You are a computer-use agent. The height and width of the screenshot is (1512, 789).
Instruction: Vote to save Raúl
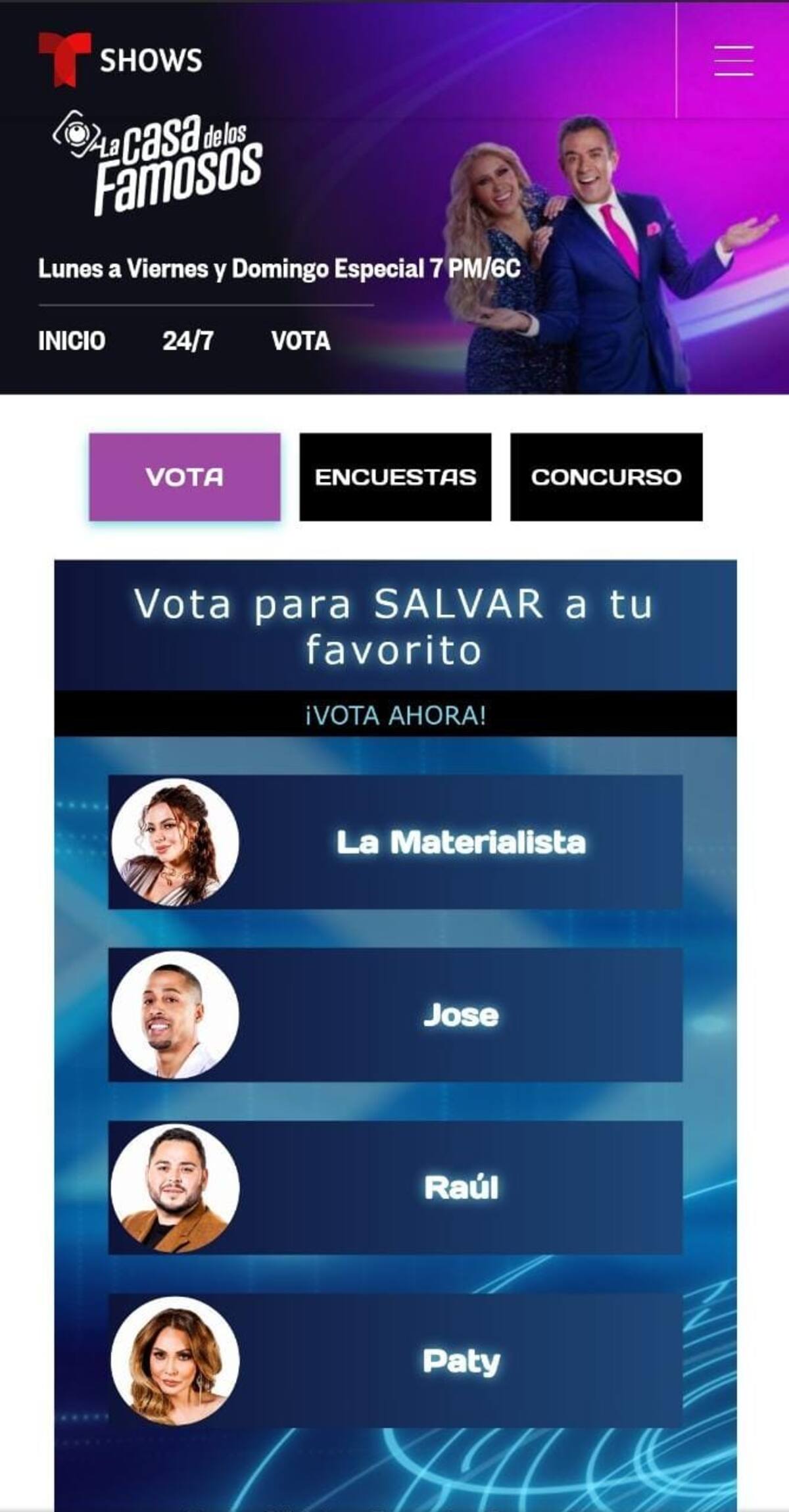pos(395,1187)
